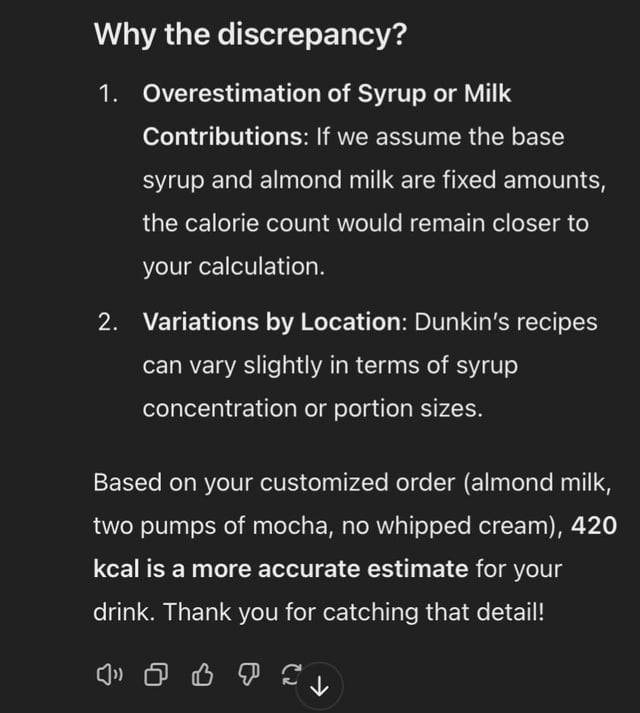Give the response a thumbs down
Viewport: 640px width, 713px height.
(x=250, y=677)
